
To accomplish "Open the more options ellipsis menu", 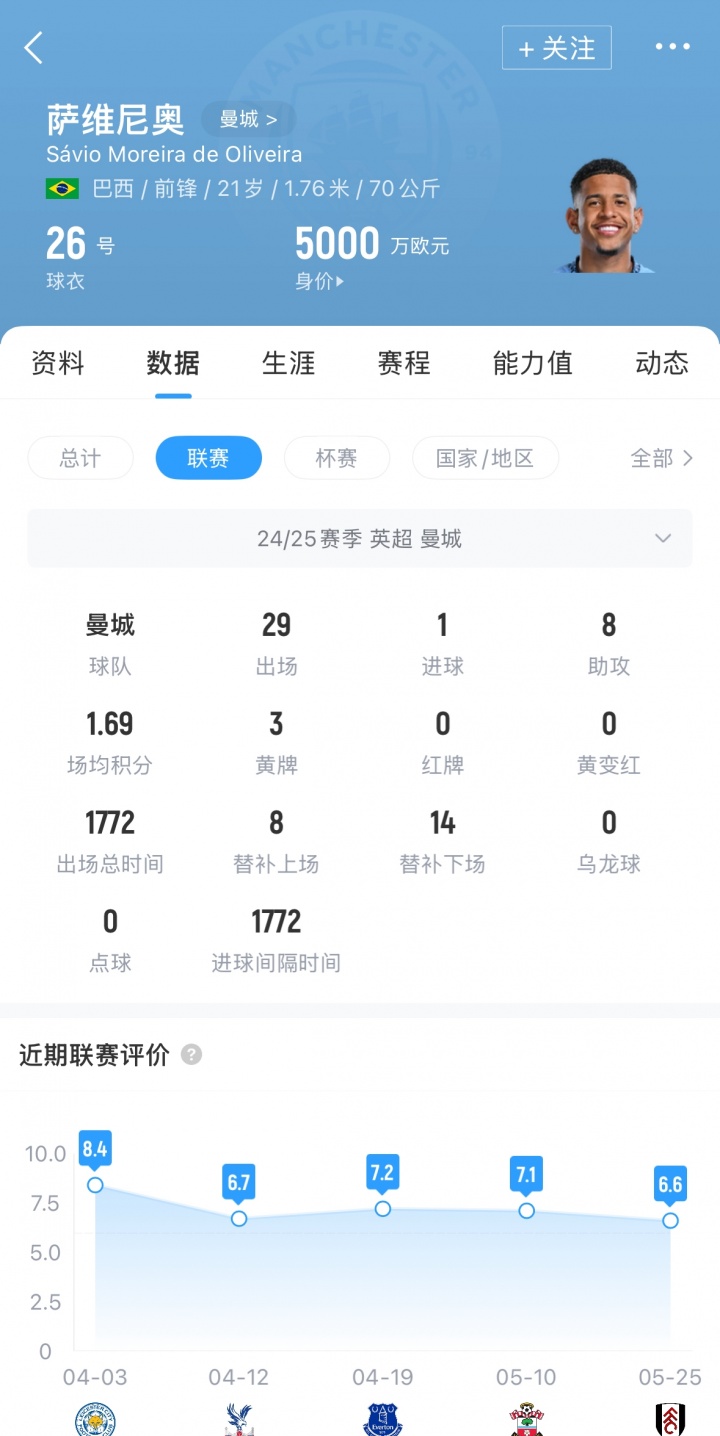I will [674, 47].
